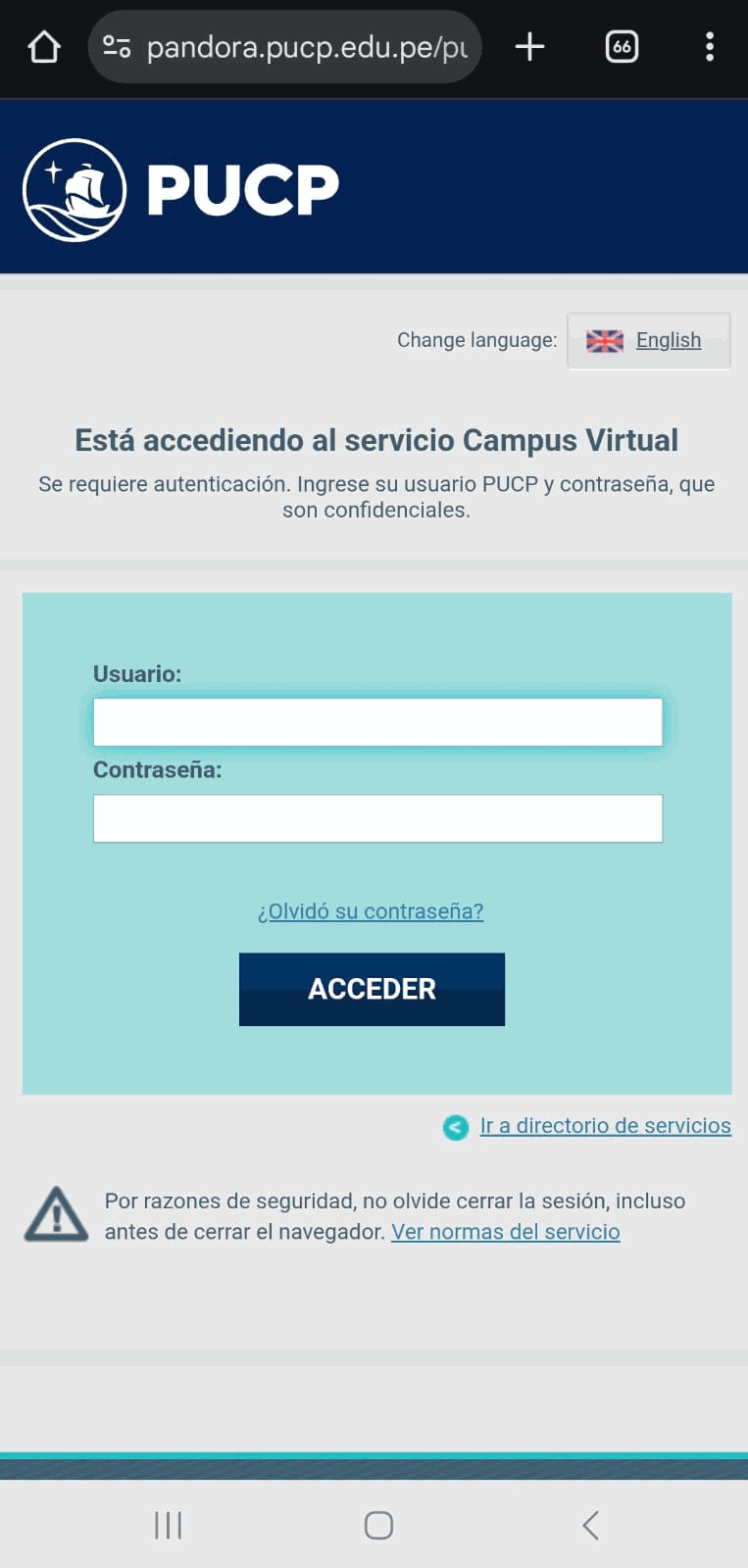
Task: Go to the browser home page
Action: [44, 47]
